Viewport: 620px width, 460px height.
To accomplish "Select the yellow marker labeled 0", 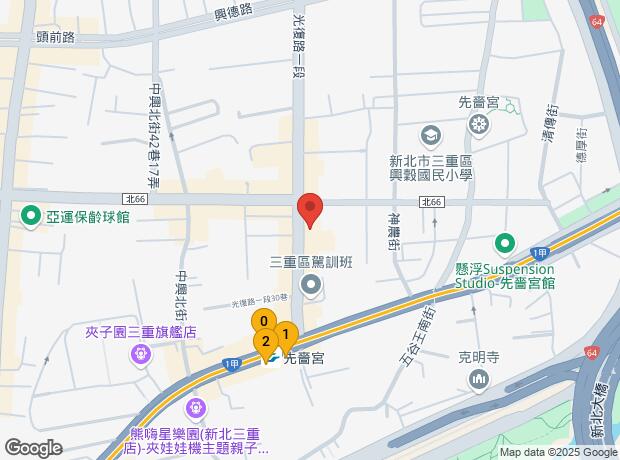I will (263, 322).
